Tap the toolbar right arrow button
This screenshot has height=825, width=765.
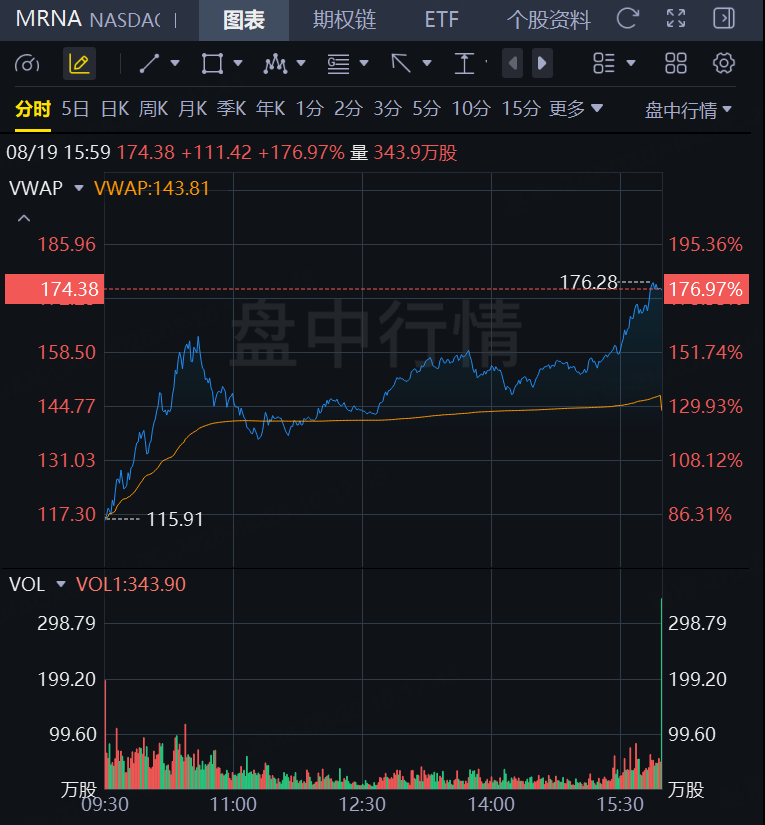coord(542,64)
